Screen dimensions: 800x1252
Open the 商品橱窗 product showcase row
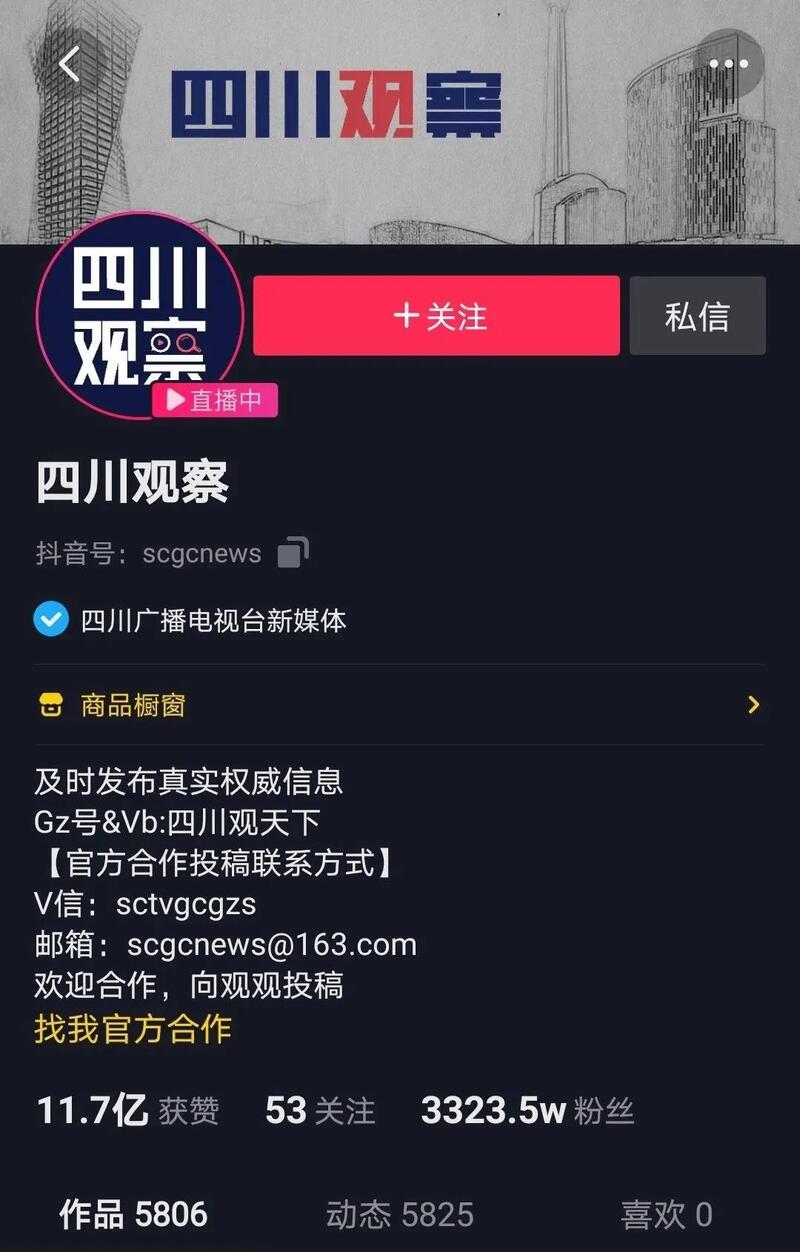click(400, 705)
